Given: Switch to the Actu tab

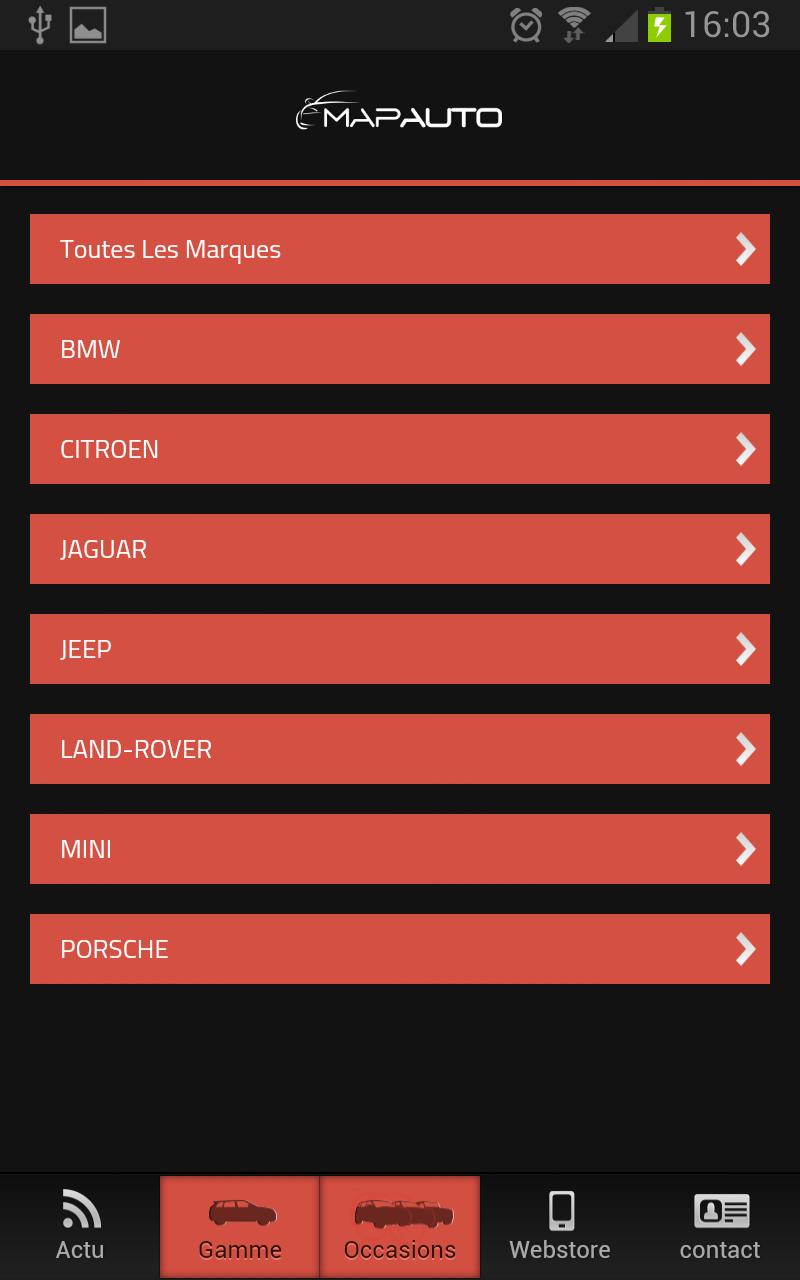Looking at the screenshot, I should 80,1226.
